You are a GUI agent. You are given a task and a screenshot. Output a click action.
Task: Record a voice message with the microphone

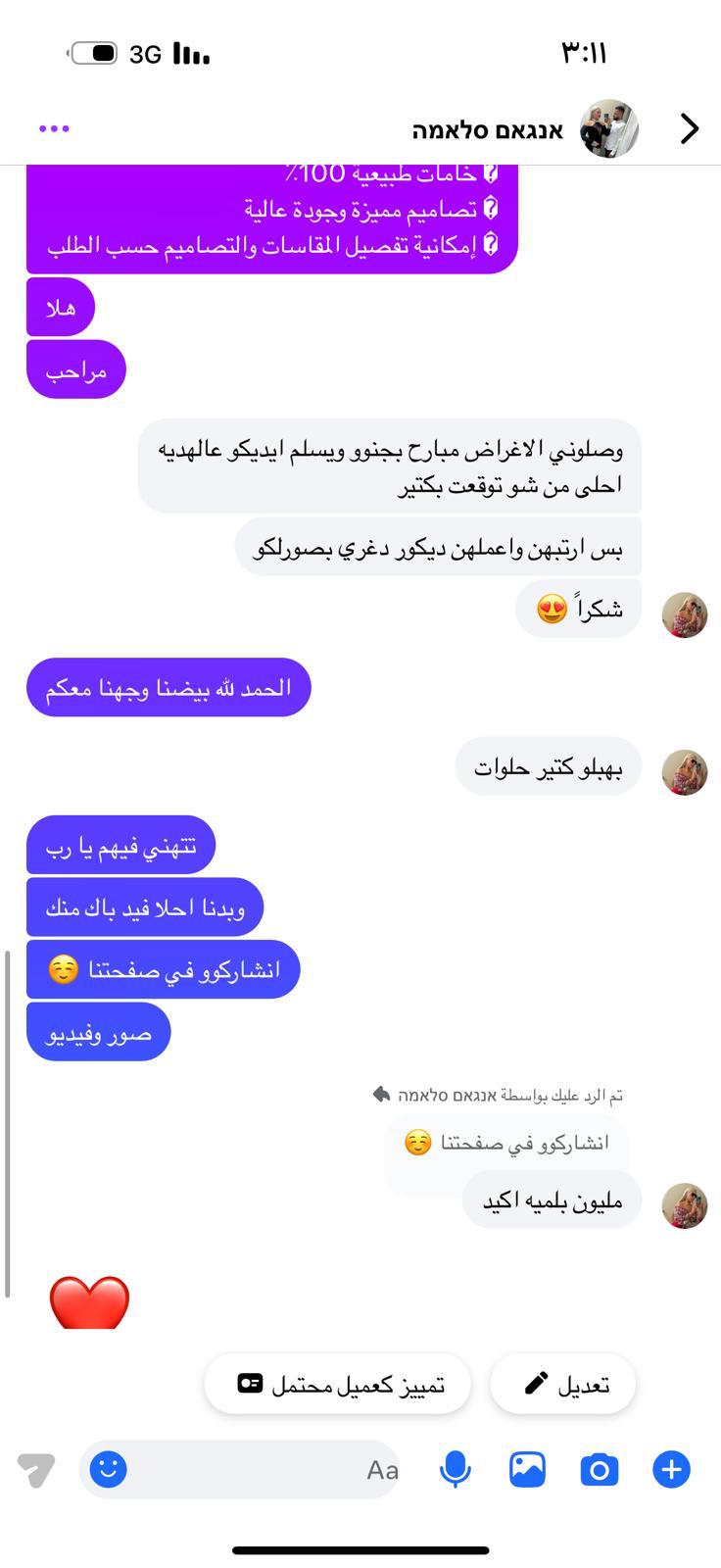(456, 1469)
